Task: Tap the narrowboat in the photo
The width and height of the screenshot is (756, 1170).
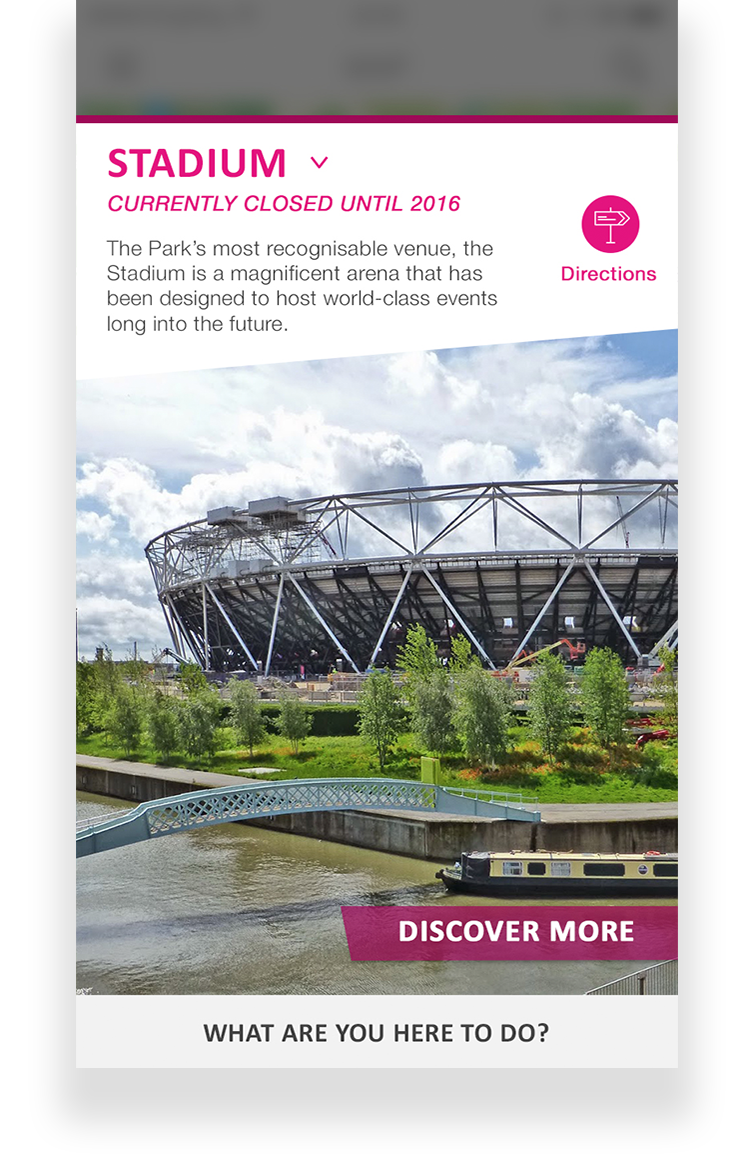Action: [x=570, y=870]
